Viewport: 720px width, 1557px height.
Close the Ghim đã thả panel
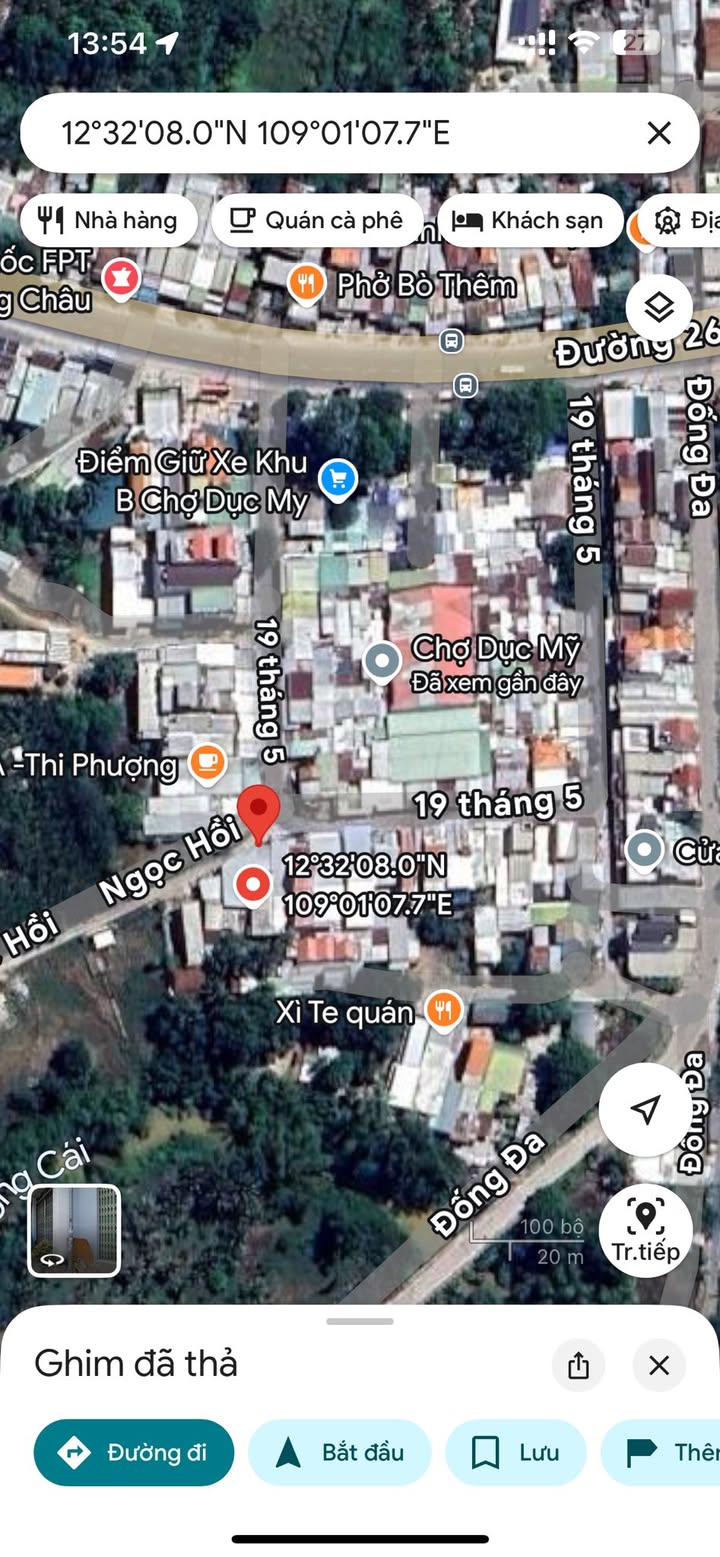tap(658, 1365)
